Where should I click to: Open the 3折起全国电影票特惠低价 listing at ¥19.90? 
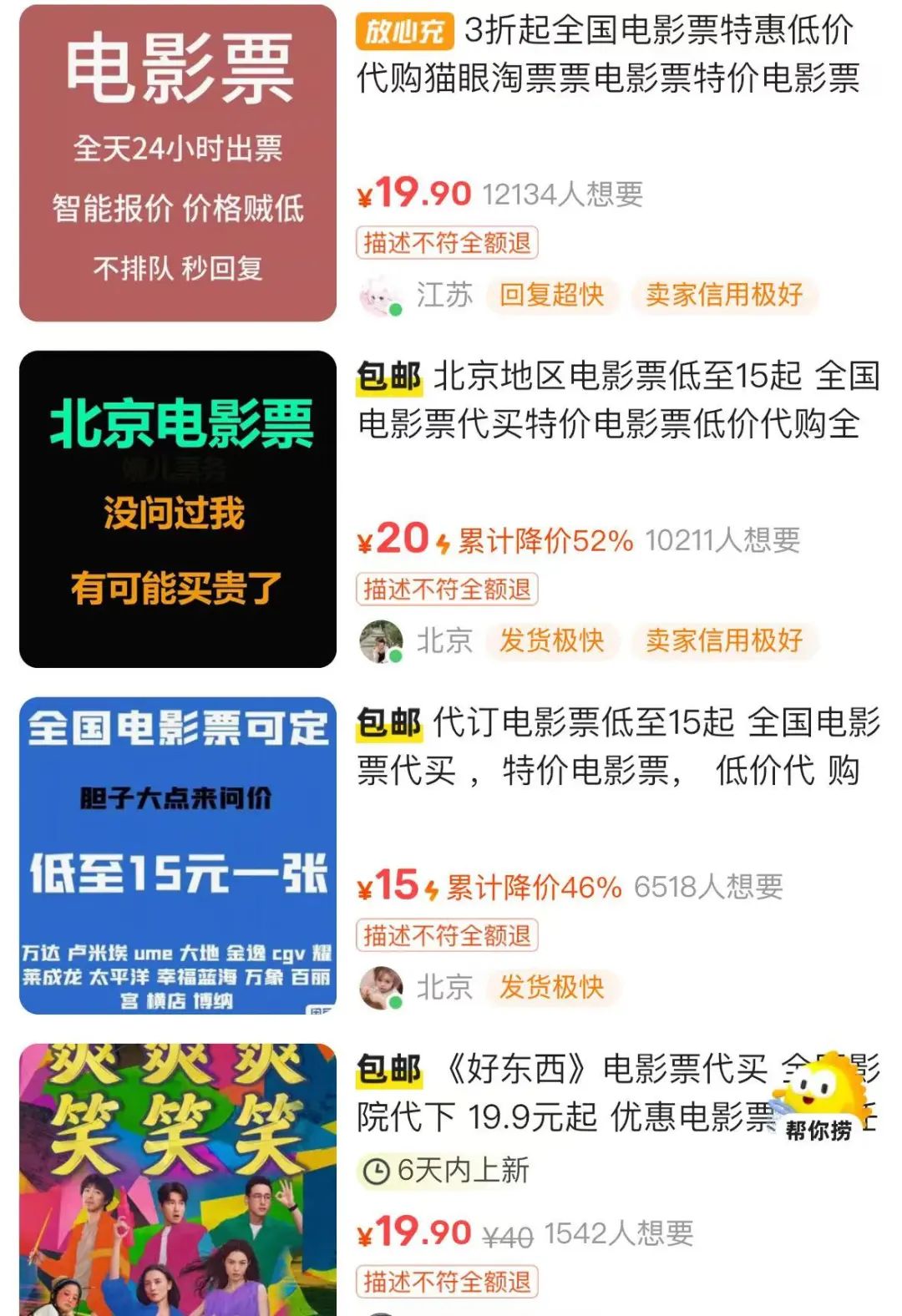(608, 54)
